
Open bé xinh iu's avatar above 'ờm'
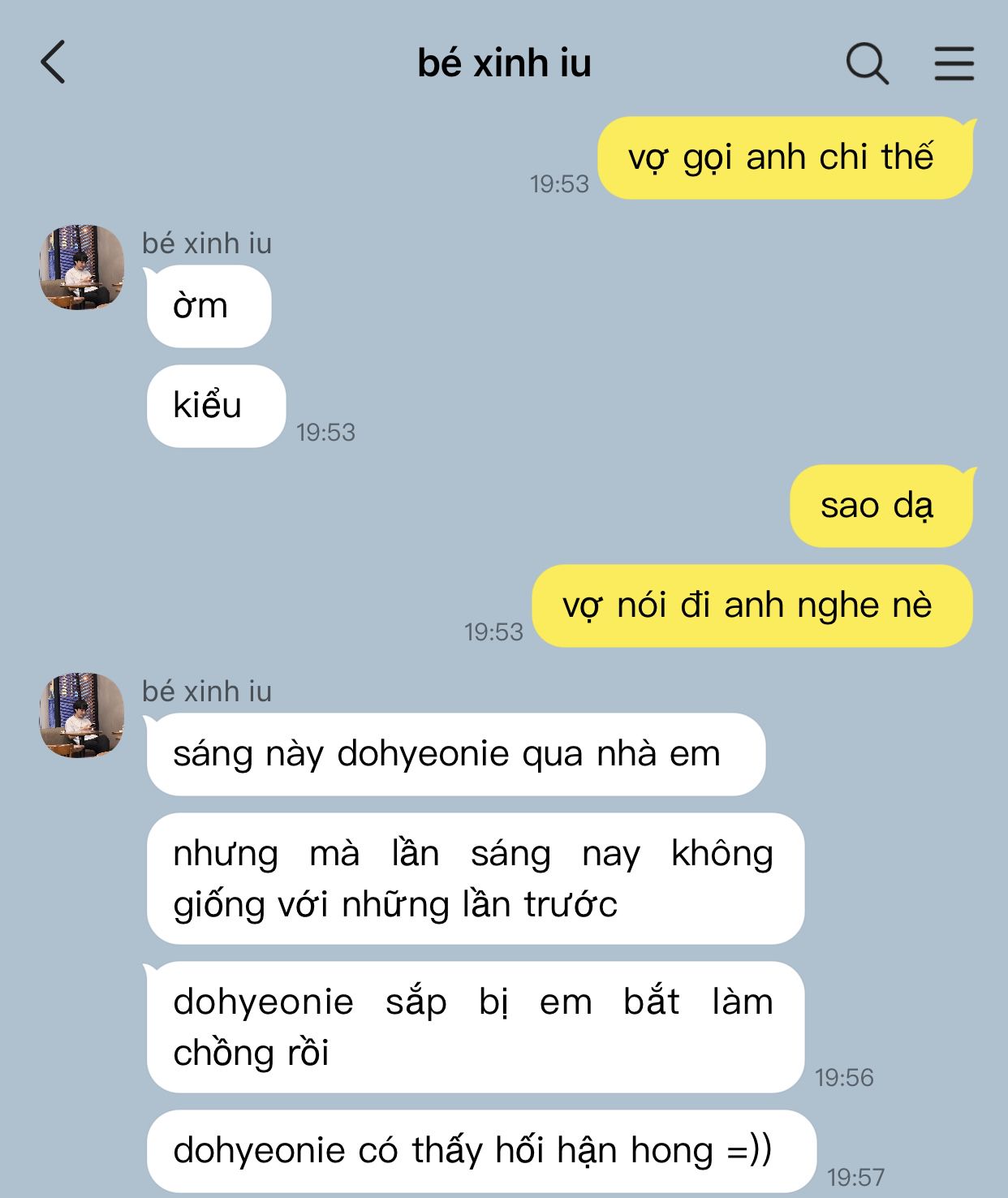pos(82,268)
